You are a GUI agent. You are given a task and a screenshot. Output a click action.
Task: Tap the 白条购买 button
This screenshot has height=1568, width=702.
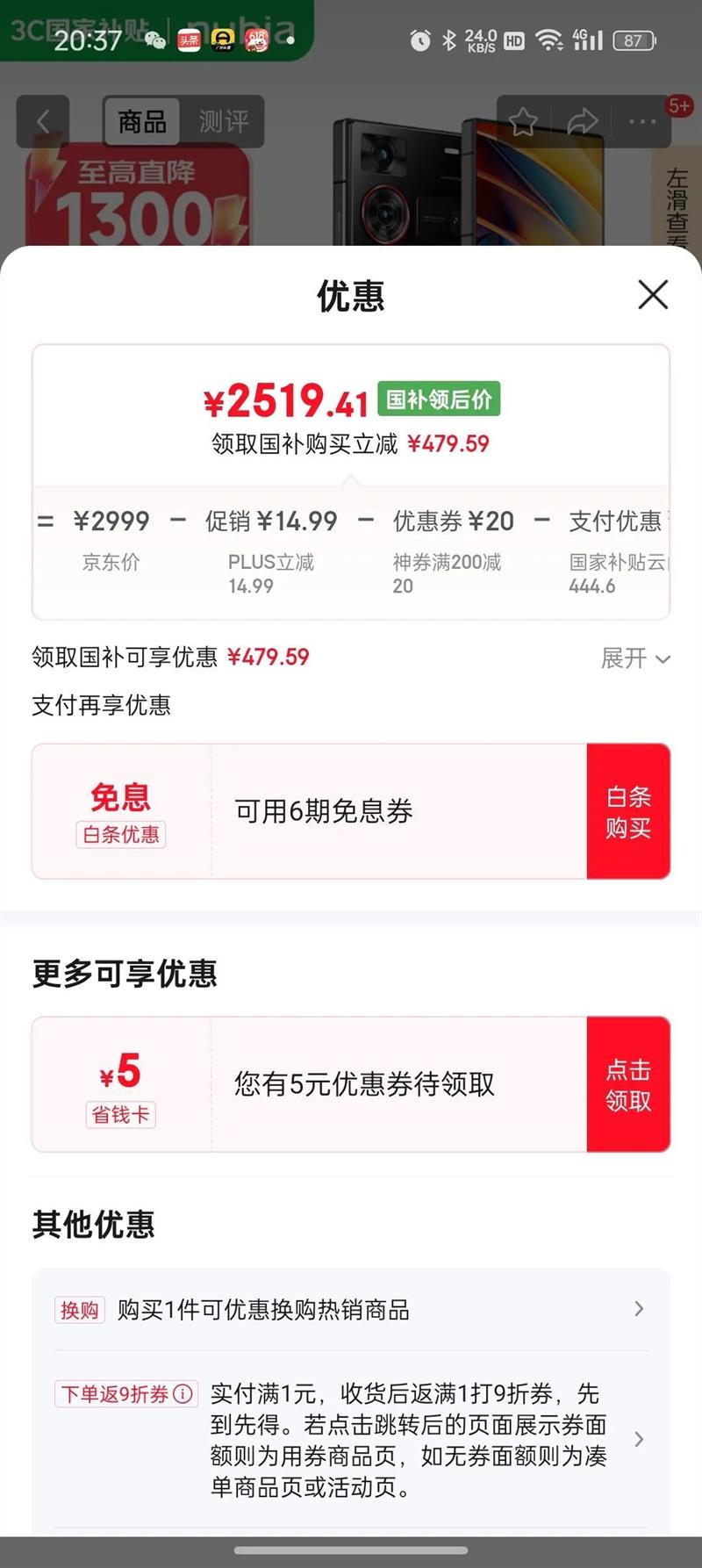pos(627,810)
